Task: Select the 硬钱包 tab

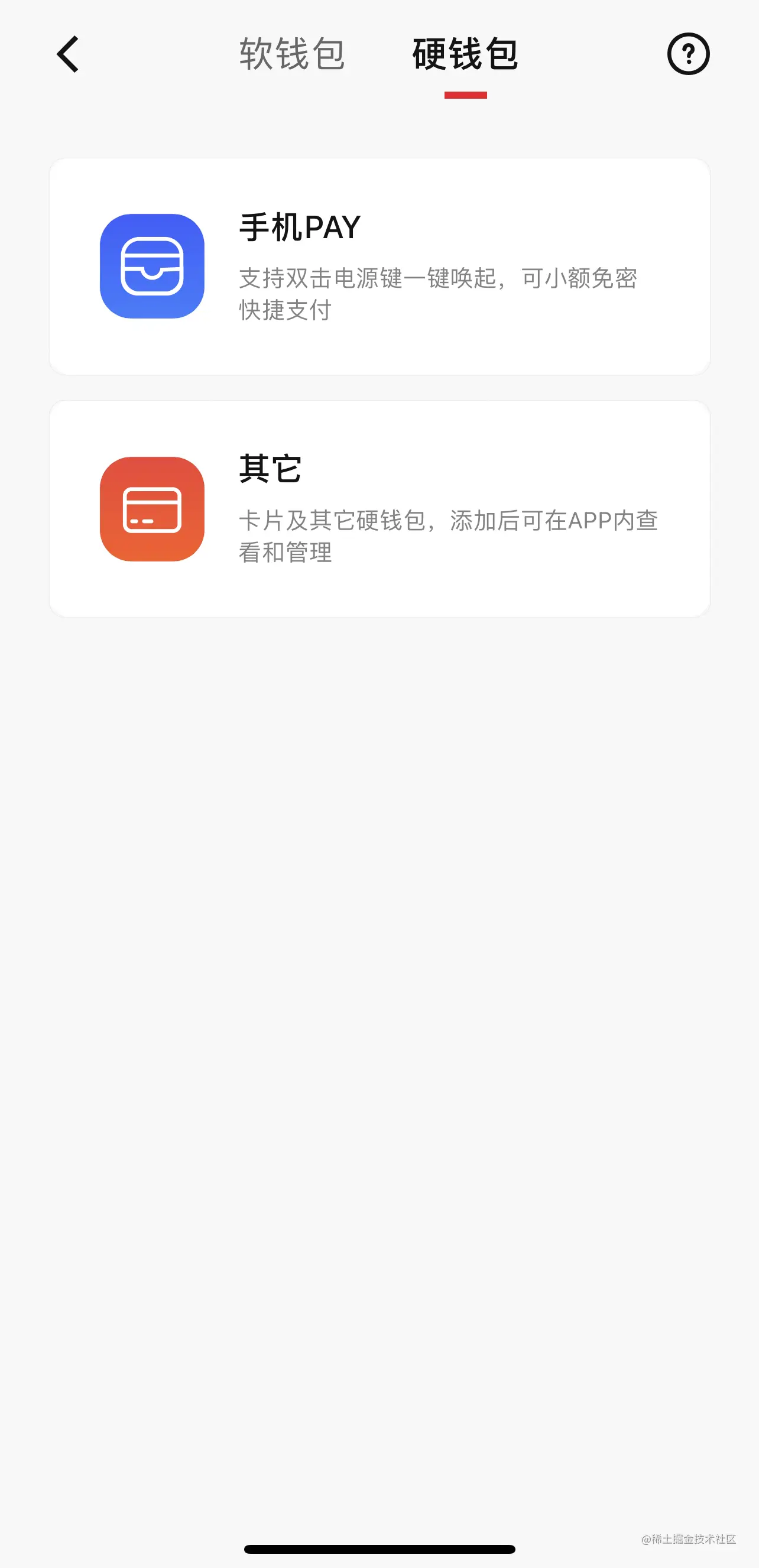Action: [465, 54]
